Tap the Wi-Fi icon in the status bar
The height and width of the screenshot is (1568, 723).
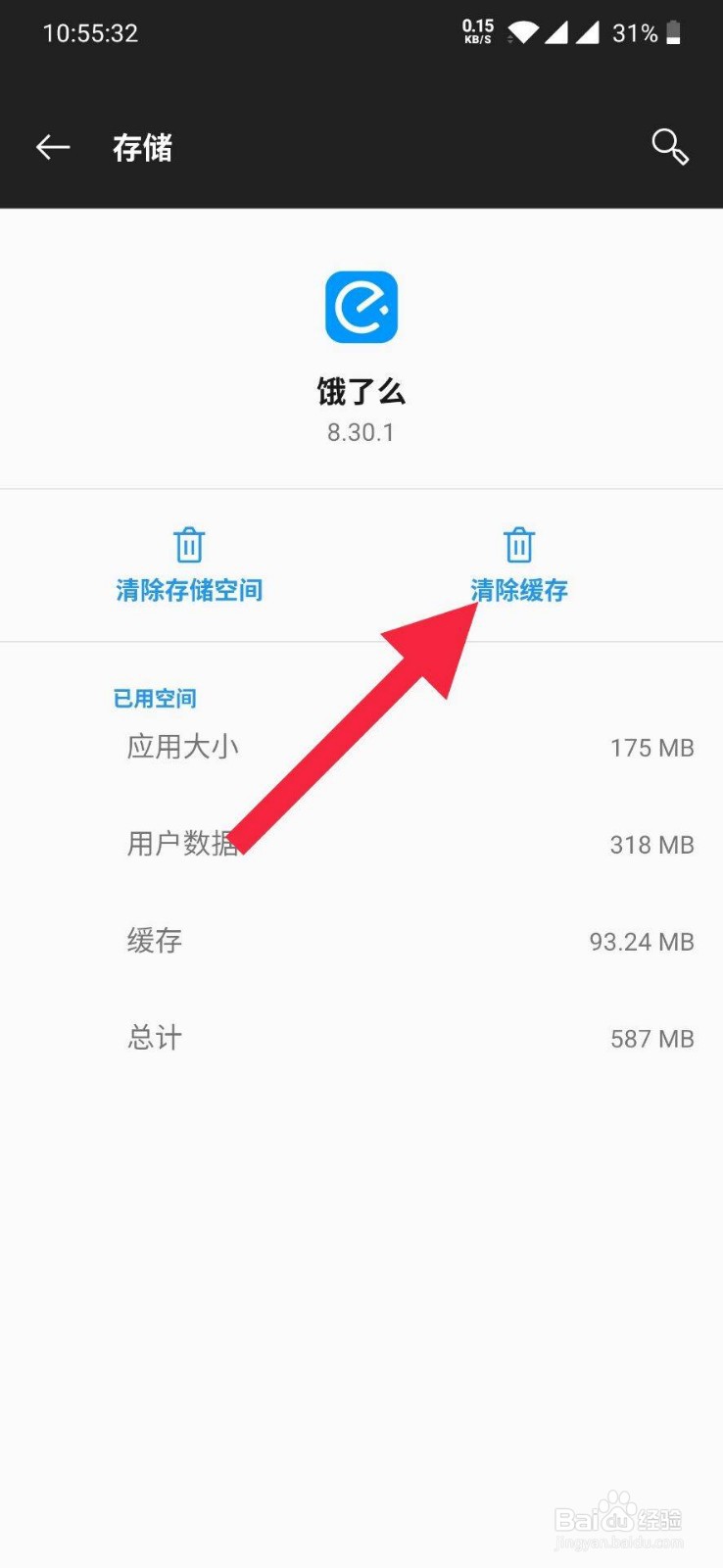tap(522, 32)
